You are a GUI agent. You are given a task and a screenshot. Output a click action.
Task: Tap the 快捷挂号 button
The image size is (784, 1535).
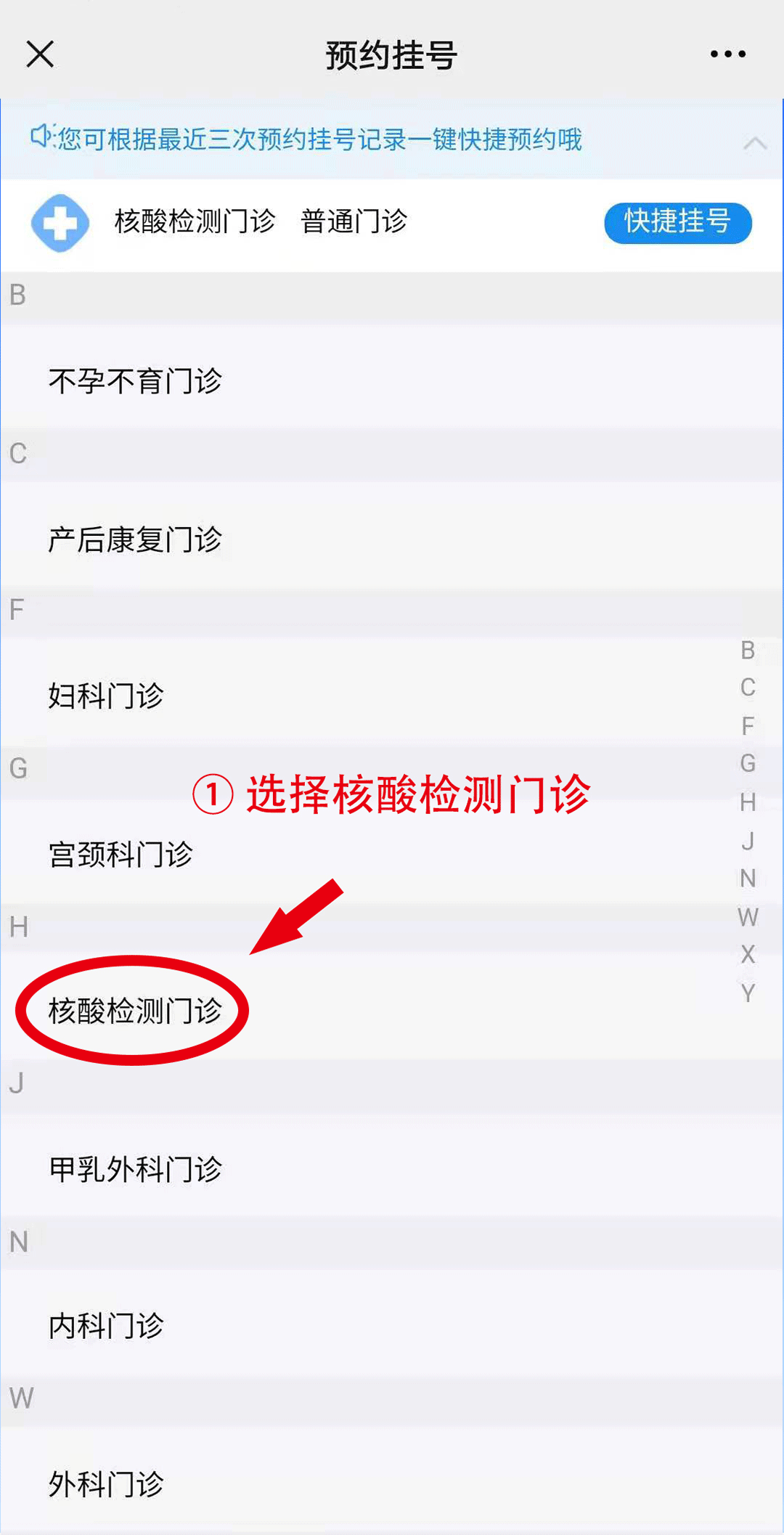[677, 222]
